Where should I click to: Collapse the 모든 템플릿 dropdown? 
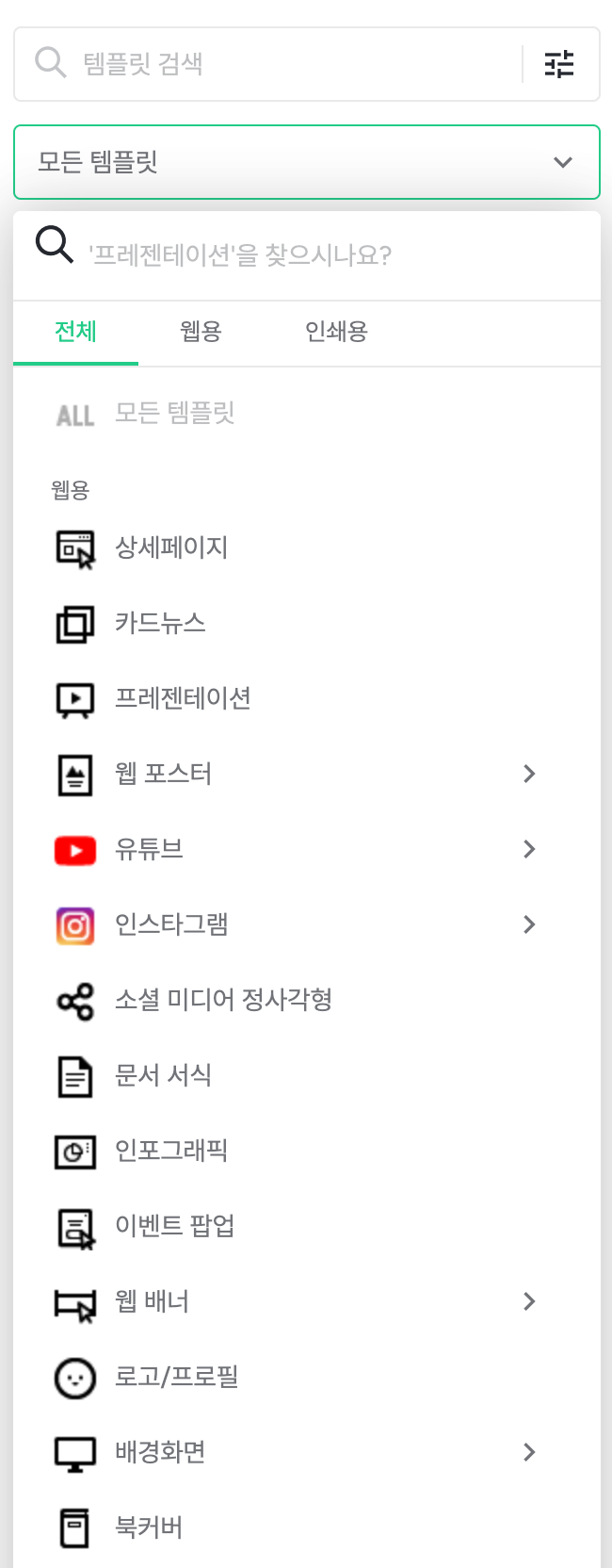pyautogui.click(x=307, y=162)
